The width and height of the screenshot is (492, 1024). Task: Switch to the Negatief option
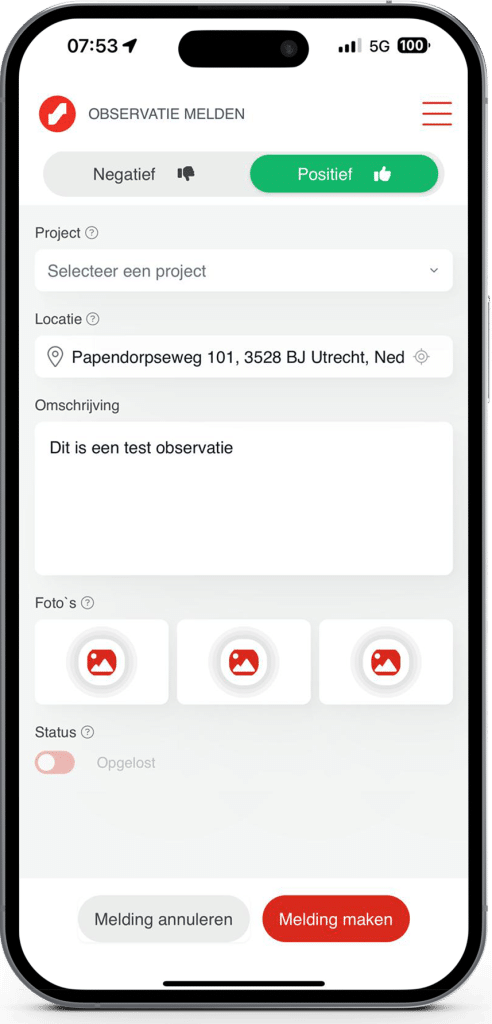click(x=144, y=174)
